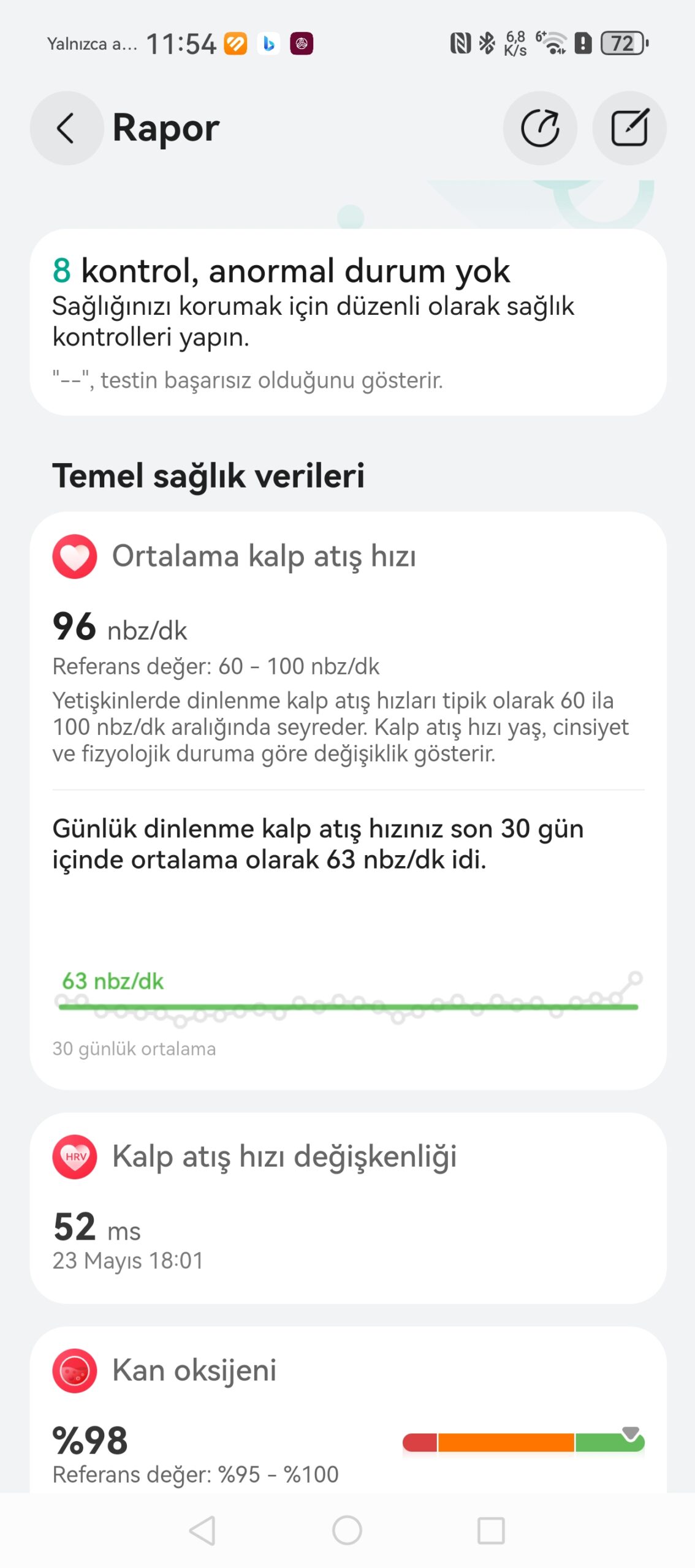This screenshot has width=695, height=1568.
Task: Open recent apps from the navigation bar
Action: point(491,1530)
